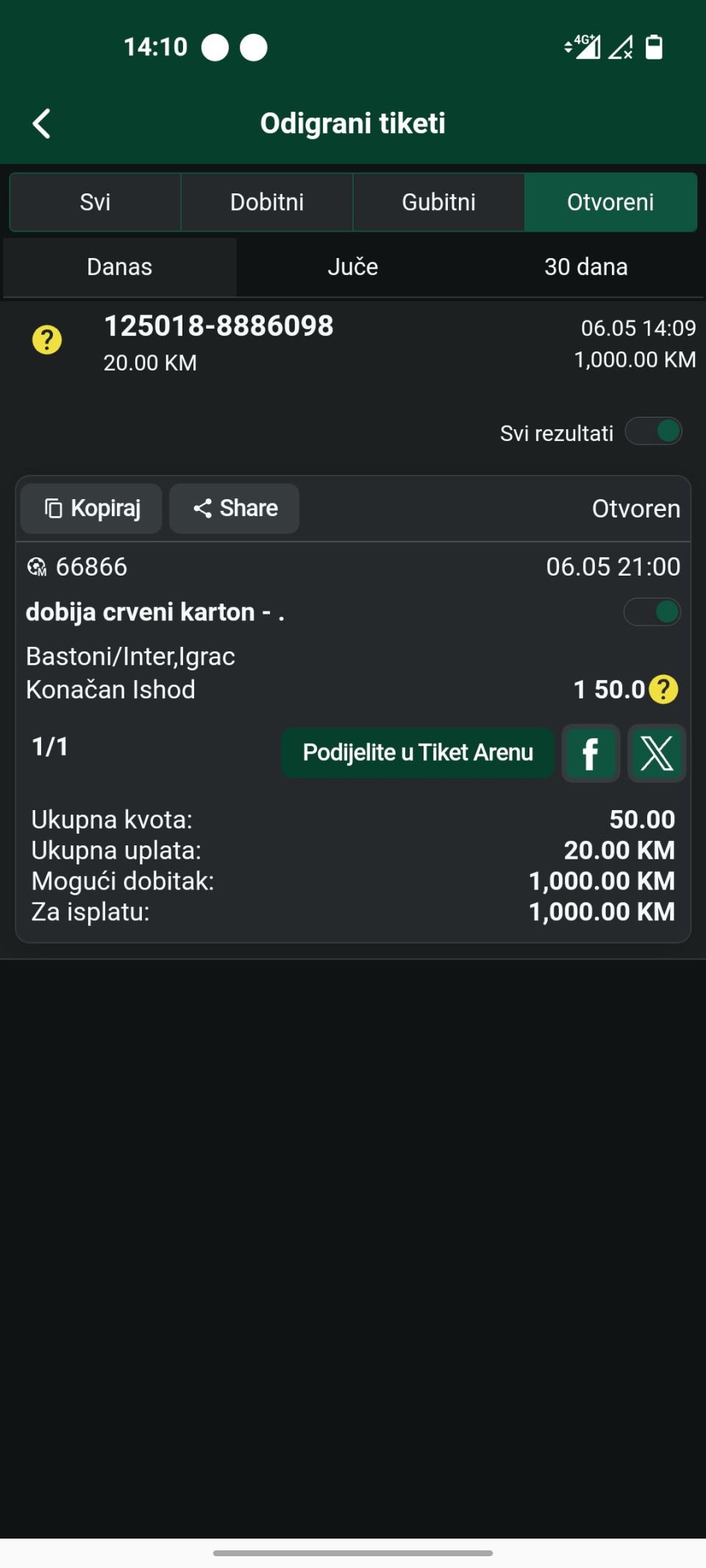This screenshot has height=1568, width=706.
Task: Filter tickets by Danas
Action: [x=120, y=267]
